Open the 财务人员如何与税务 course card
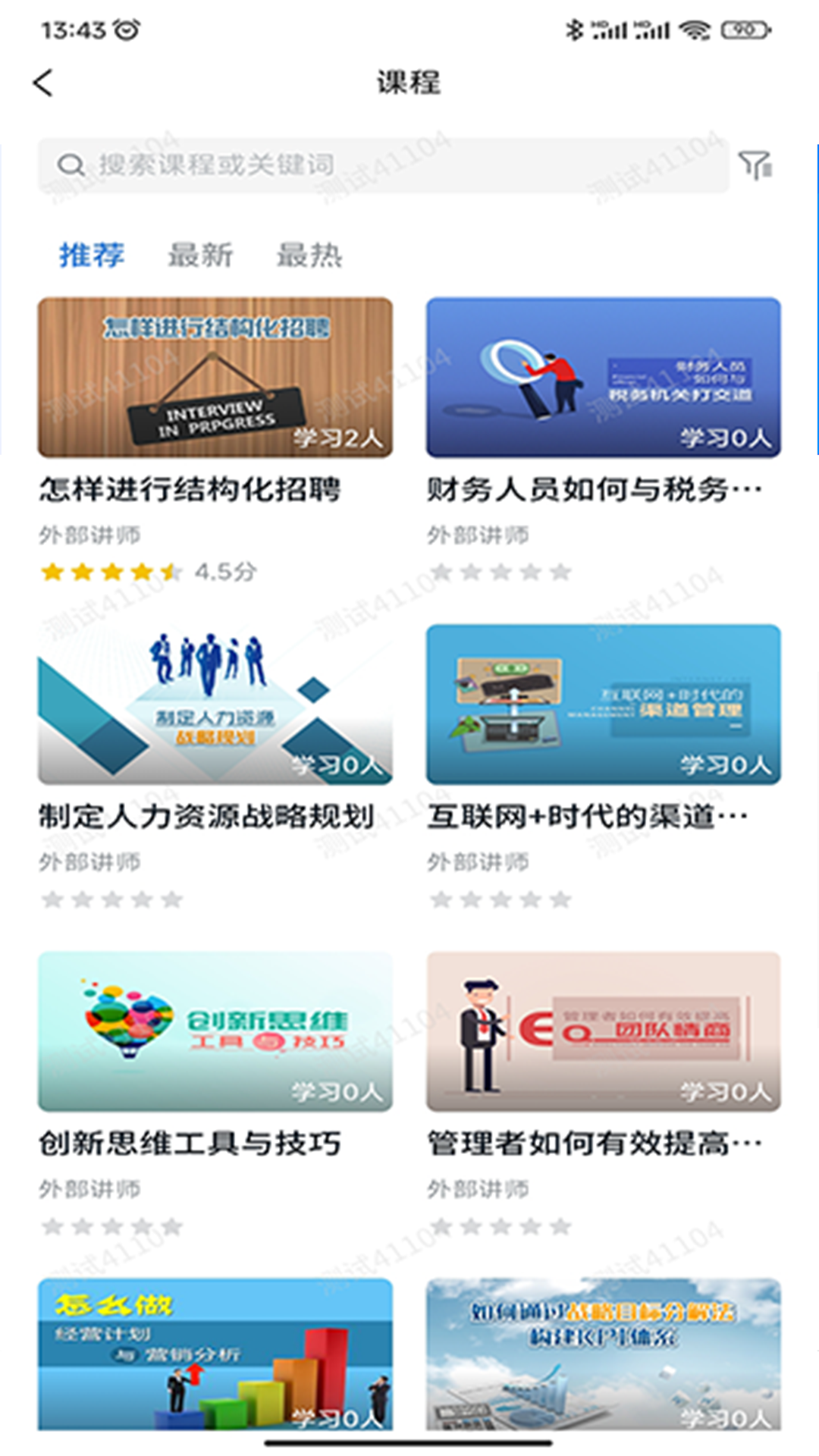Screen dimensions: 819x1456 (603, 378)
